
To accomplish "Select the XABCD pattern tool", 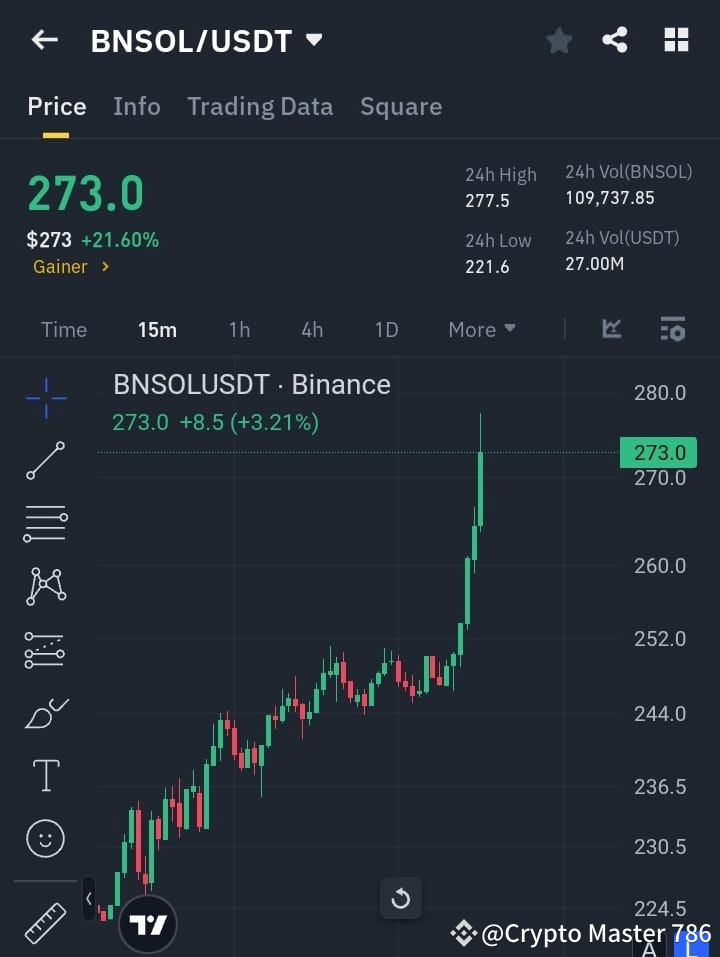I will click(x=45, y=587).
